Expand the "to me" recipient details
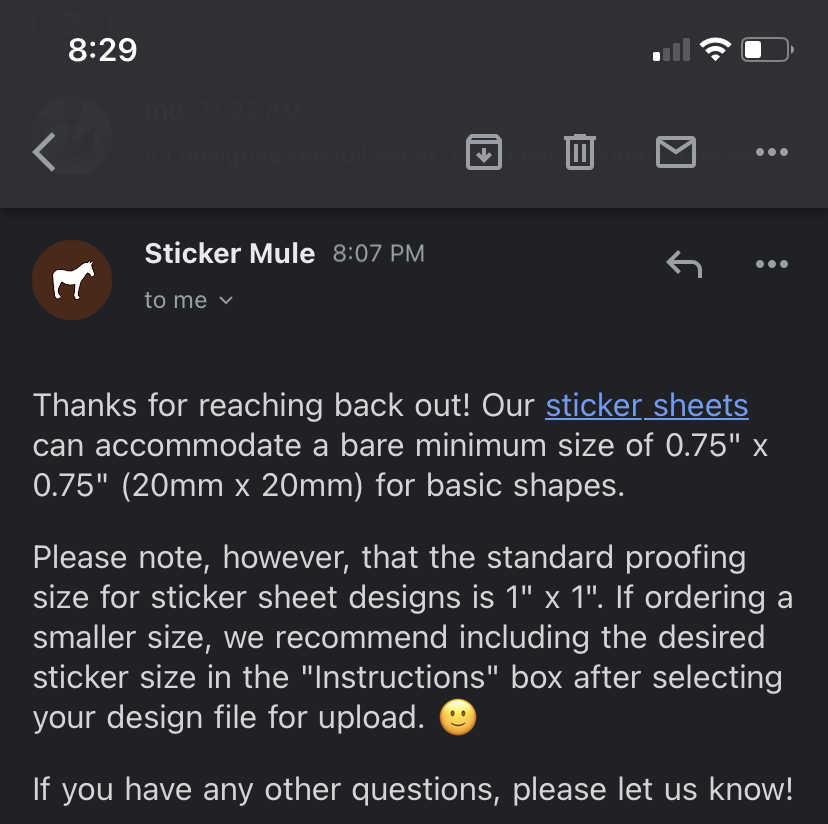 189,300
